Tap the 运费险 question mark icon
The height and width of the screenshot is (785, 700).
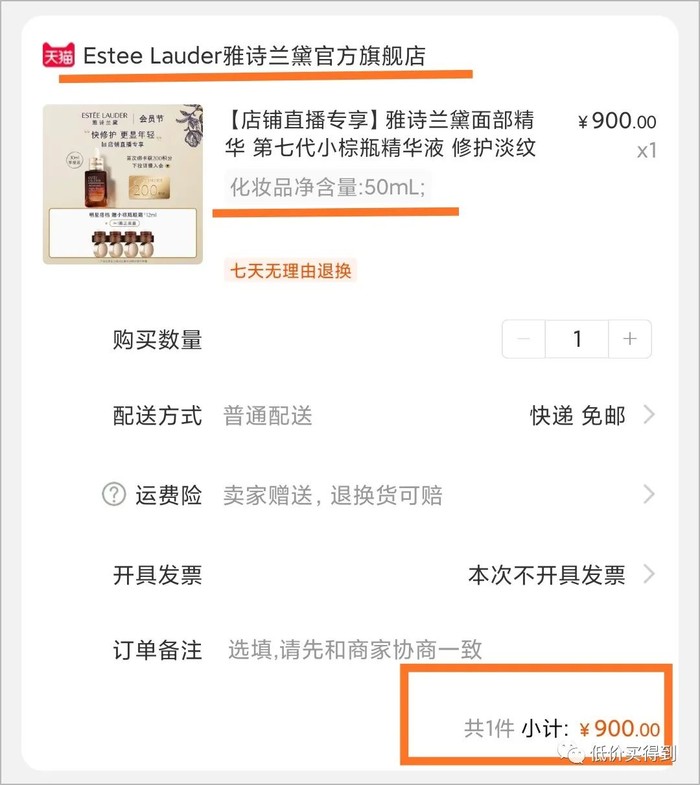(114, 494)
